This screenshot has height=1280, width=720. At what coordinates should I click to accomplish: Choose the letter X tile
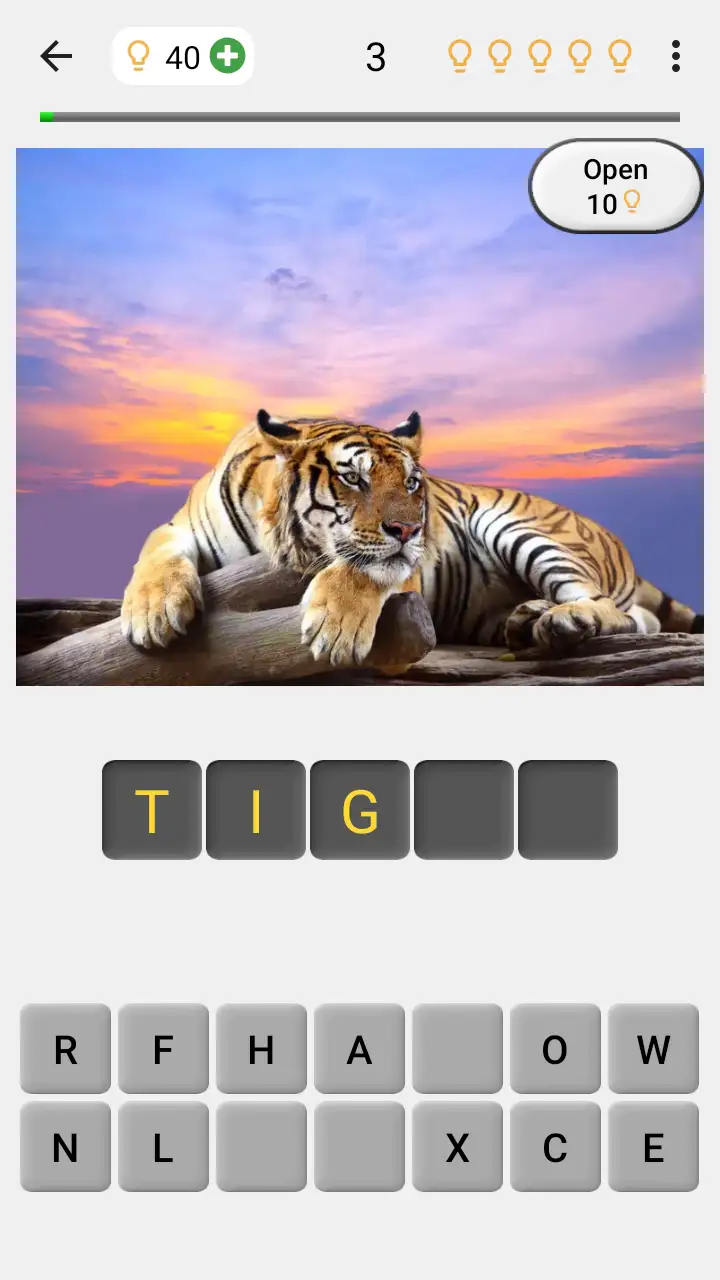(x=457, y=1147)
